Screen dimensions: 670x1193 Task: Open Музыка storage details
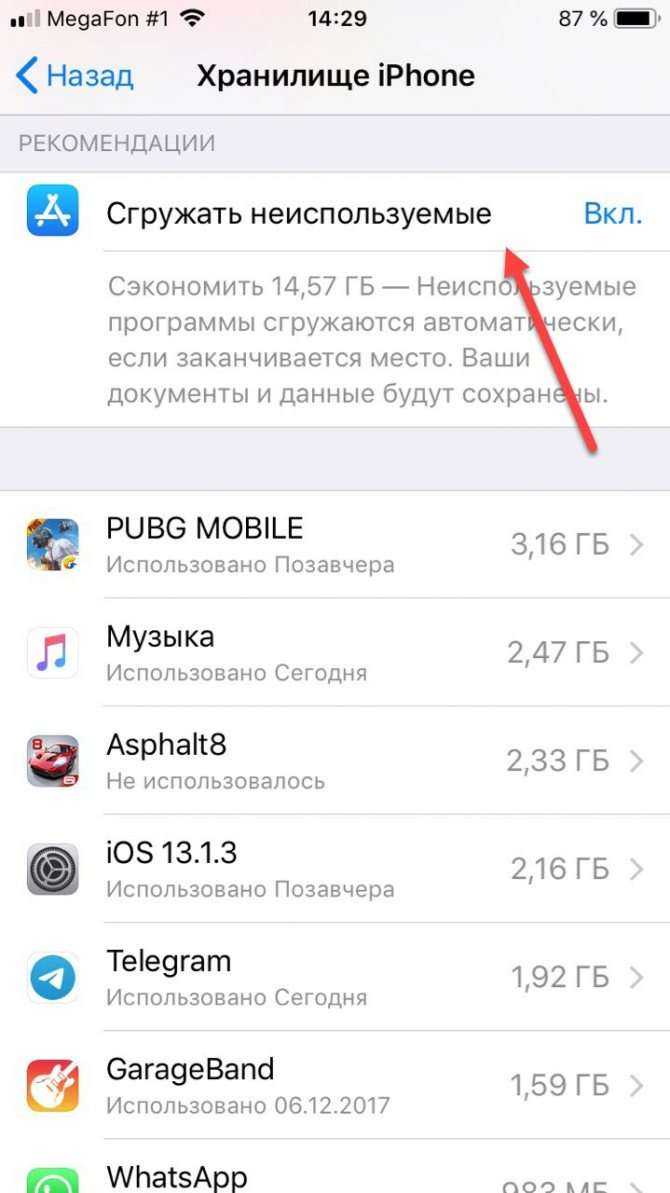tap(335, 653)
